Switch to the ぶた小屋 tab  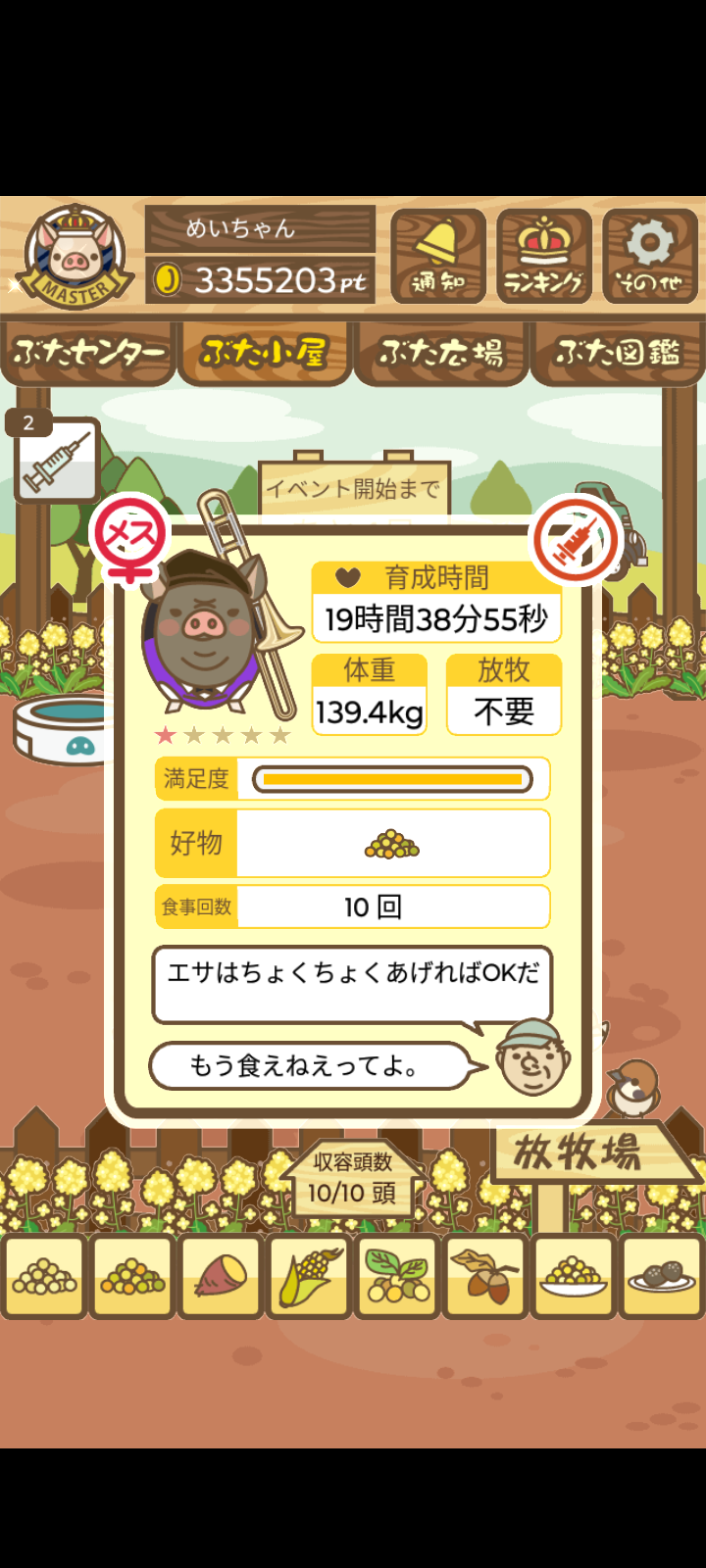tap(264, 352)
